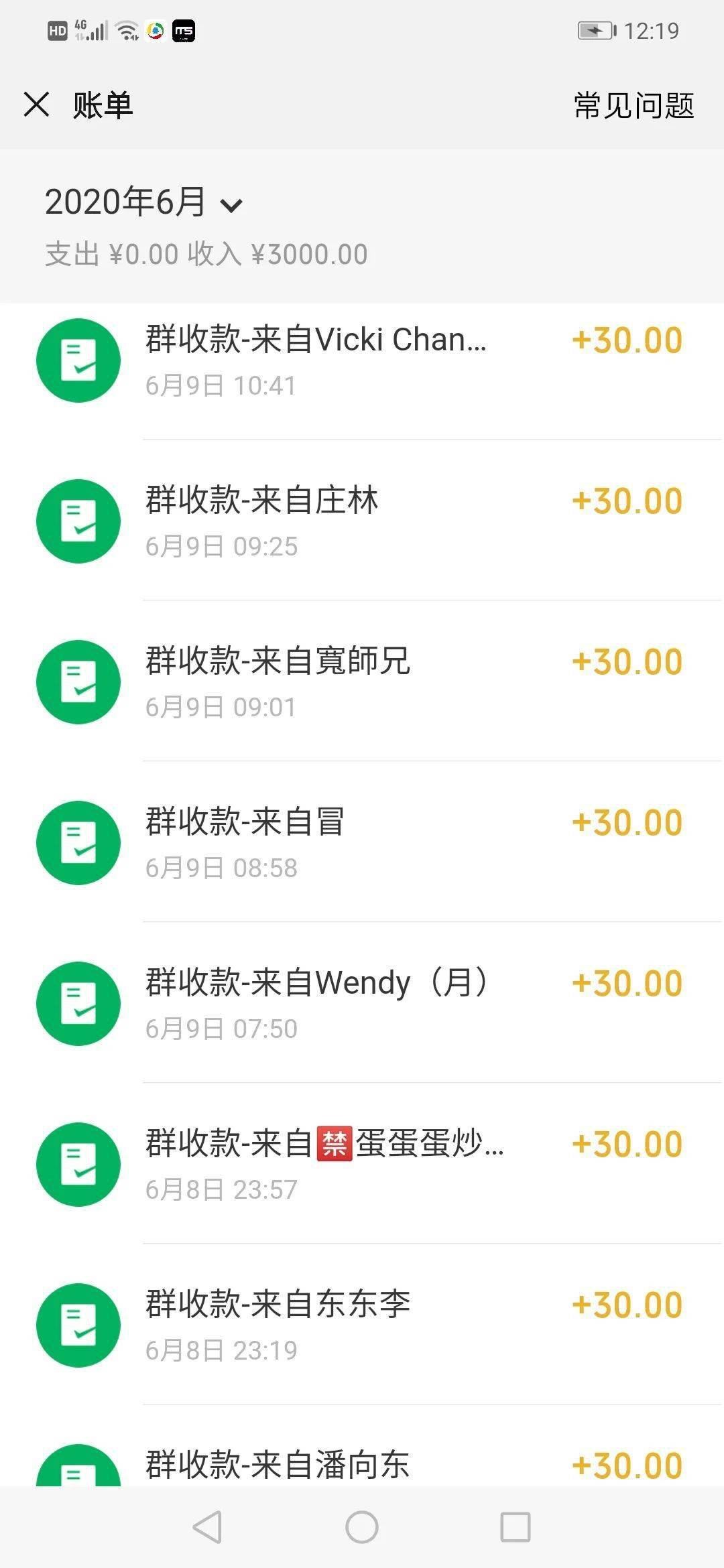Select the green receipt icon beside 冒
This screenshot has height=1568, width=724.
(78, 843)
